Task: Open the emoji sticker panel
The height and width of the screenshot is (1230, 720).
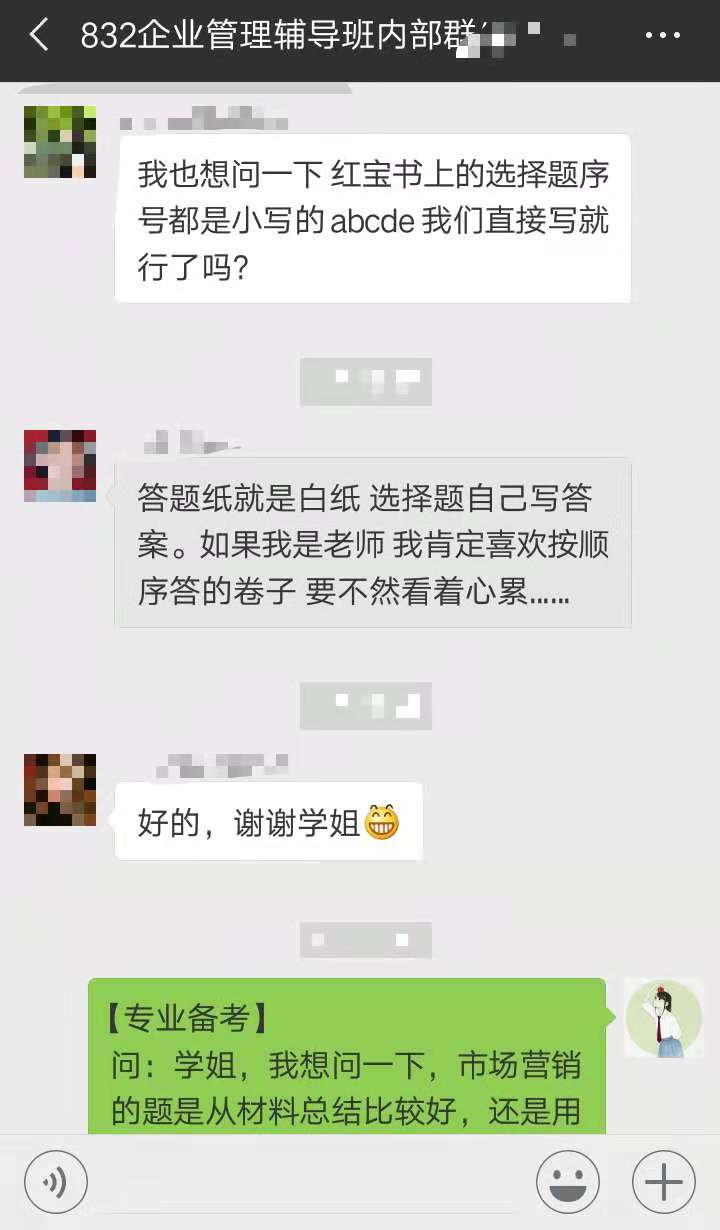Action: [568, 1183]
